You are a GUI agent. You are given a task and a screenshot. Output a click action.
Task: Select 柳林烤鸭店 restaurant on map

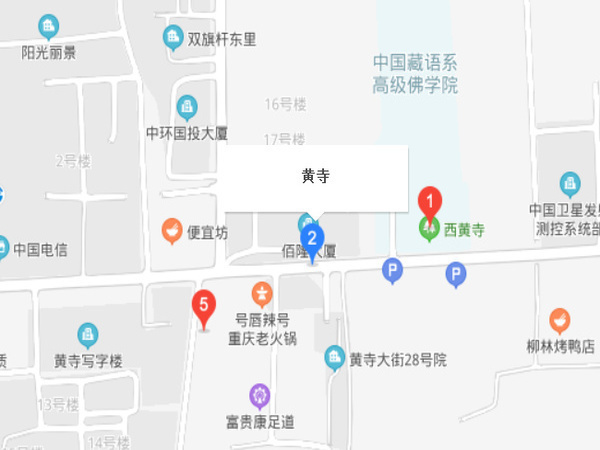point(560,322)
